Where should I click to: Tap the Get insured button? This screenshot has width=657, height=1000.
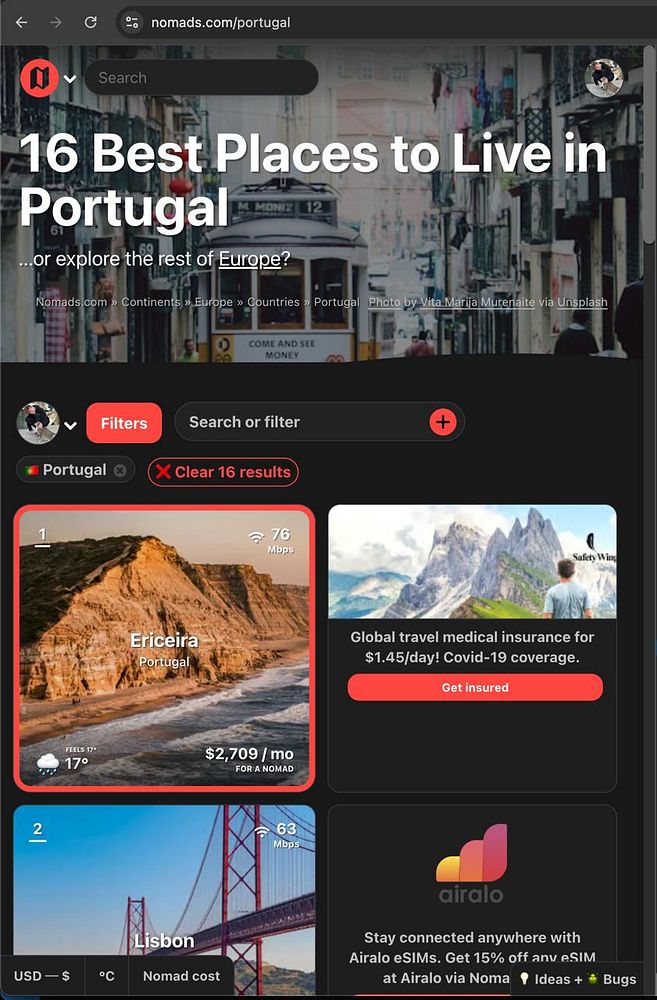(475, 687)
